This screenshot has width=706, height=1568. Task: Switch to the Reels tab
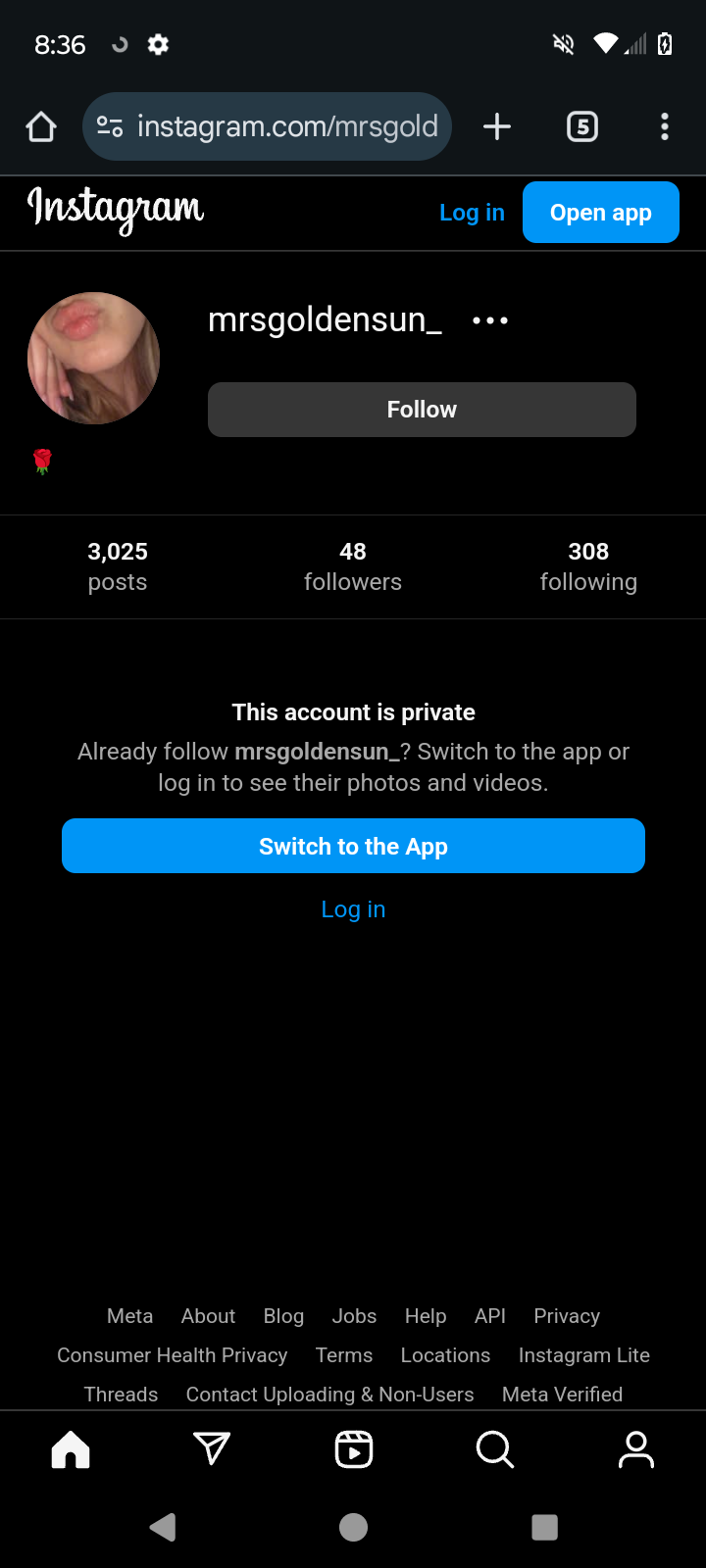pos(354,1449)
